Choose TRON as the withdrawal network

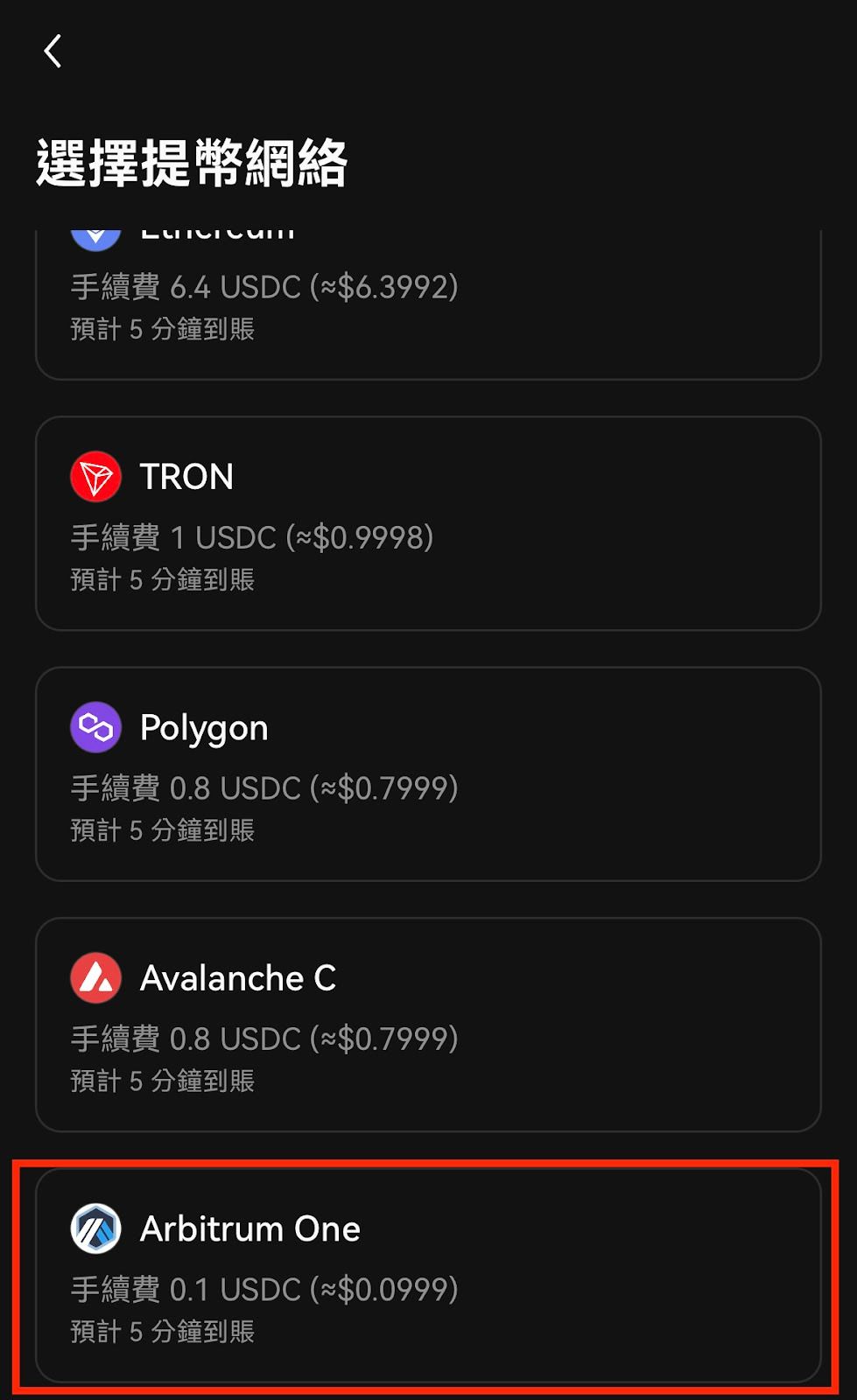tap(427, 523)
